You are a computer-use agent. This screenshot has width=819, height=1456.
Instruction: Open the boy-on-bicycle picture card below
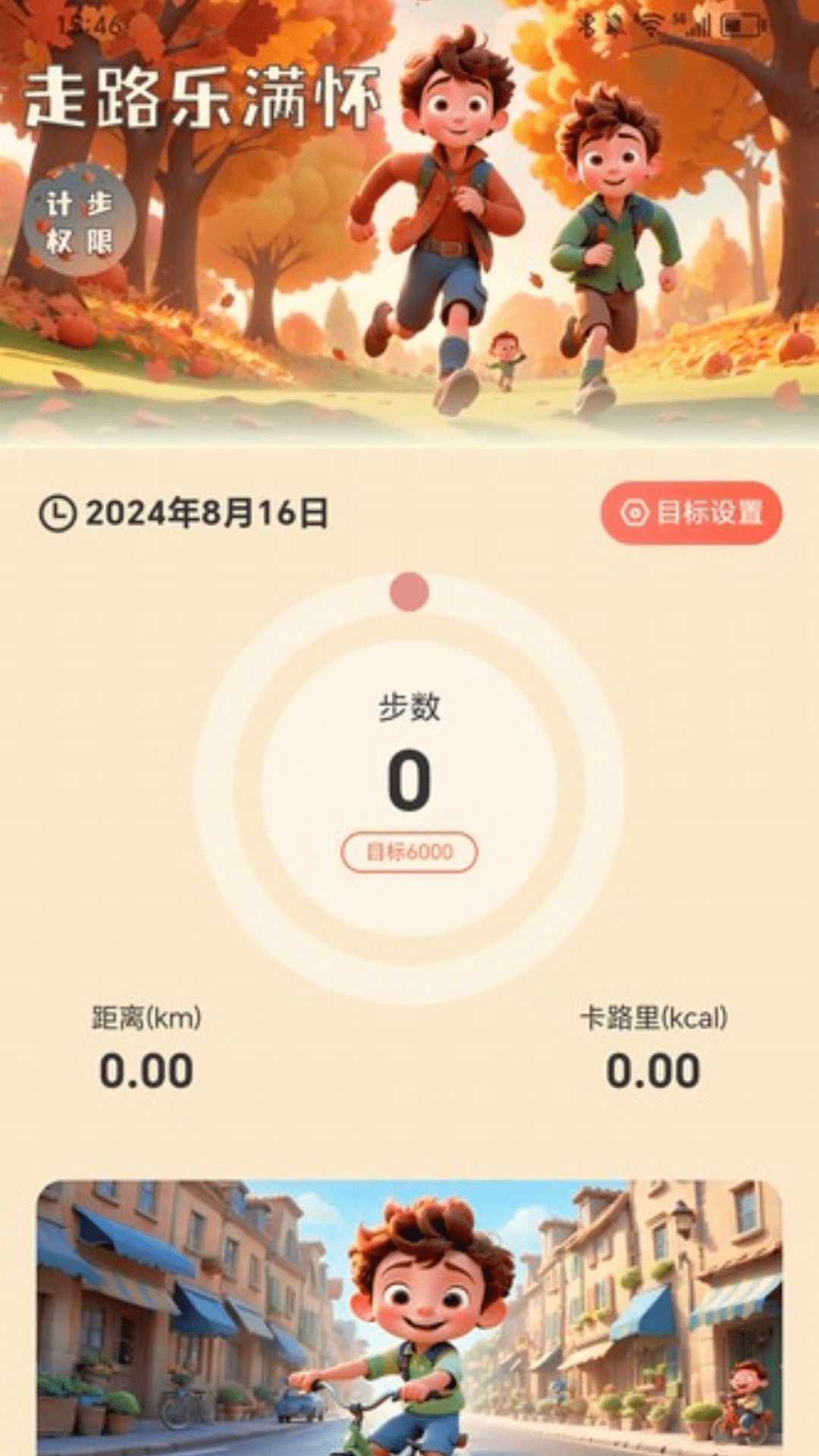pyautogui.click(x=409, y=1319)
